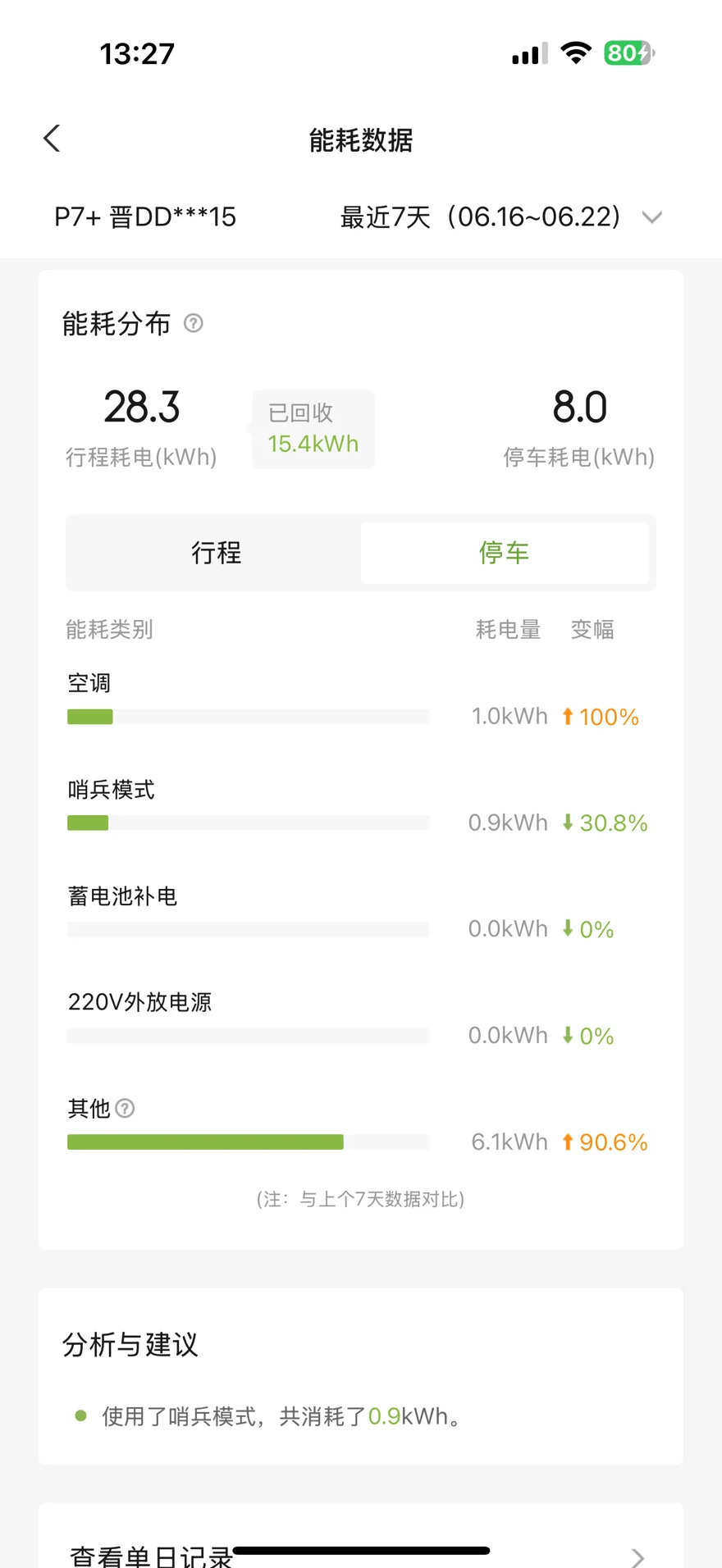Open 查看单日记录 row
722x1568 pixels.
(x=361, y=1550)
